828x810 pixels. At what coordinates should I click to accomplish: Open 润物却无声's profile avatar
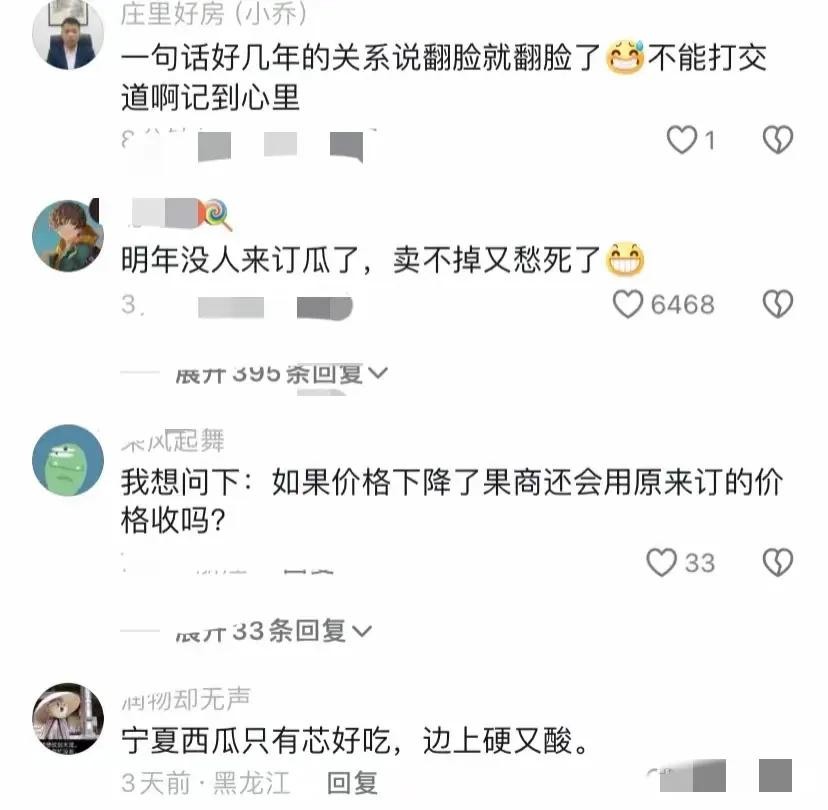[x=68, y=718]
